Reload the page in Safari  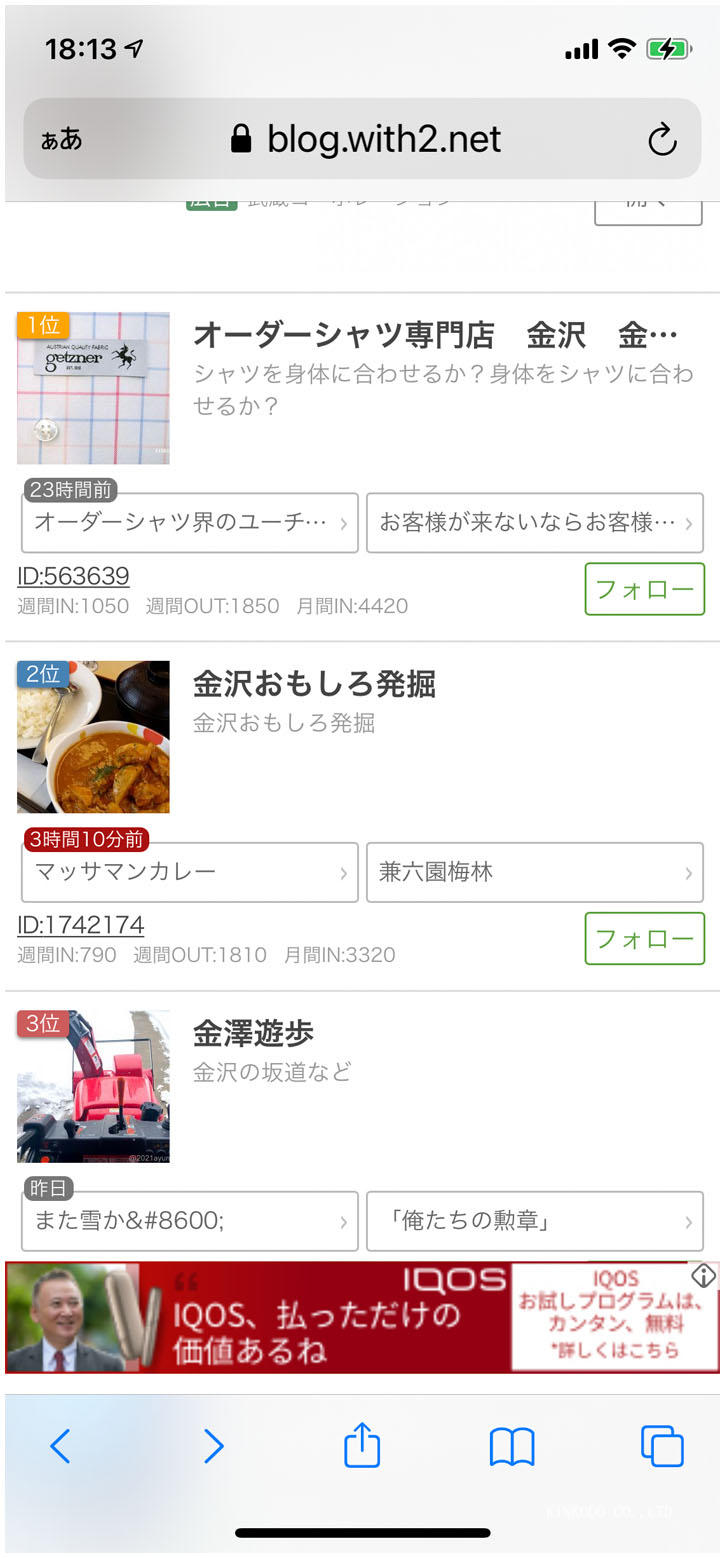[663, 139]
